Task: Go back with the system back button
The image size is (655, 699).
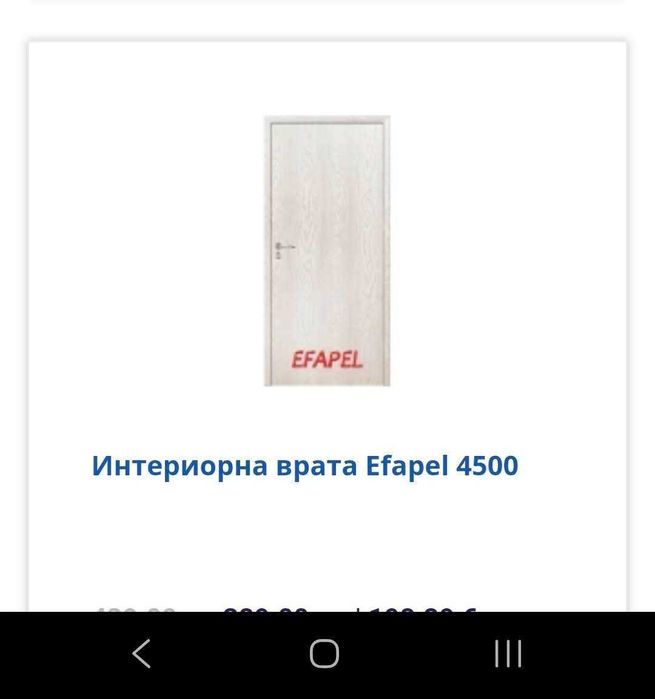Action: (x=142, y=654)
